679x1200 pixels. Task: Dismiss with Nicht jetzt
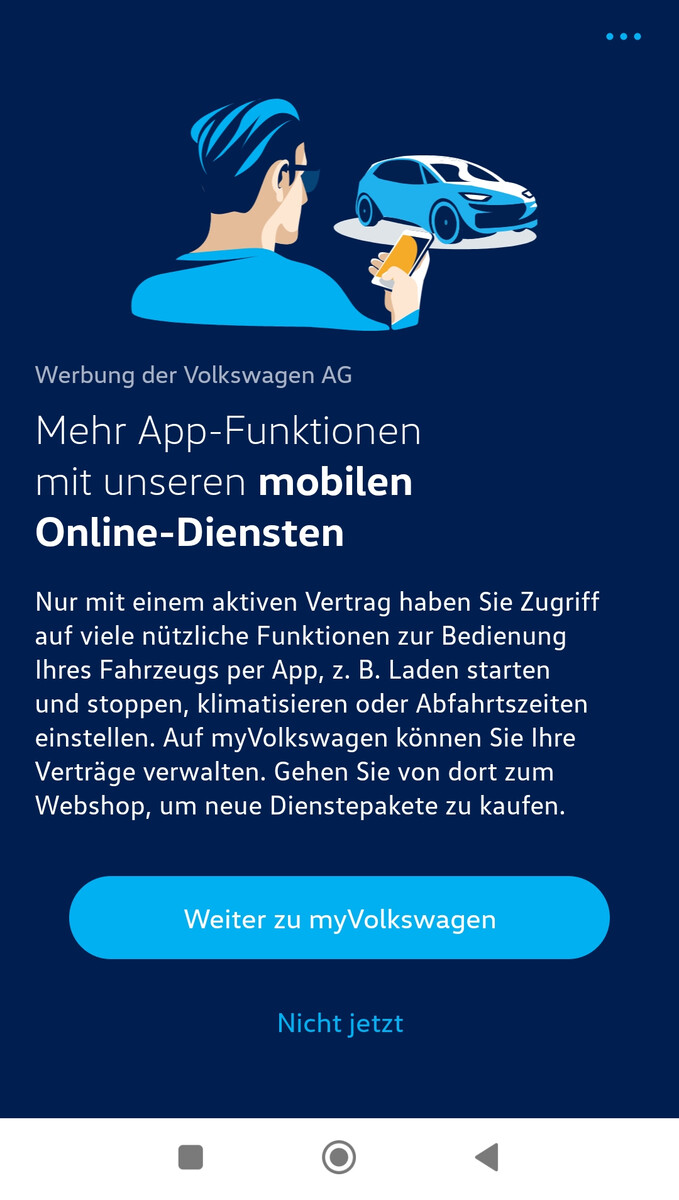(340, 1023)
